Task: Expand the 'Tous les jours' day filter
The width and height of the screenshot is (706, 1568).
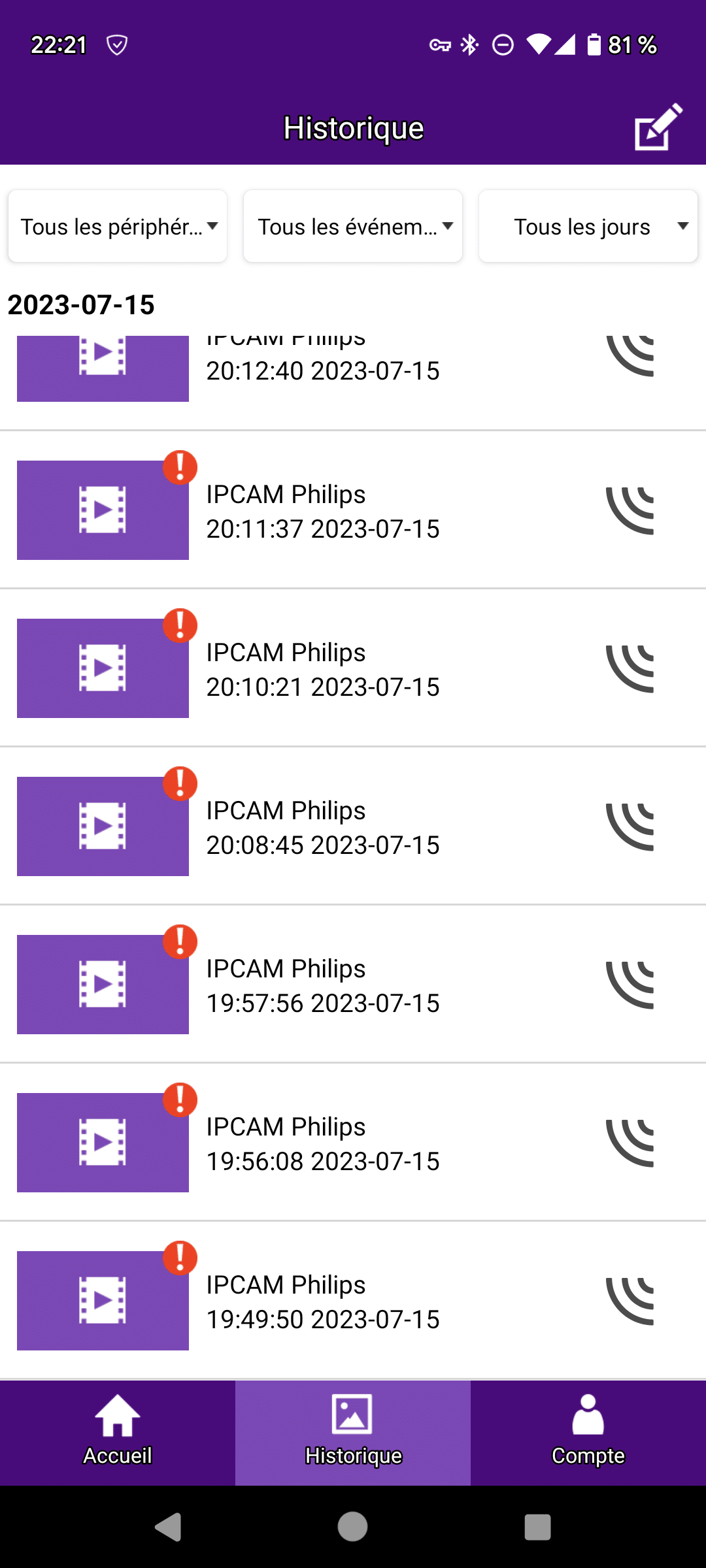Action: pos(588,227)
